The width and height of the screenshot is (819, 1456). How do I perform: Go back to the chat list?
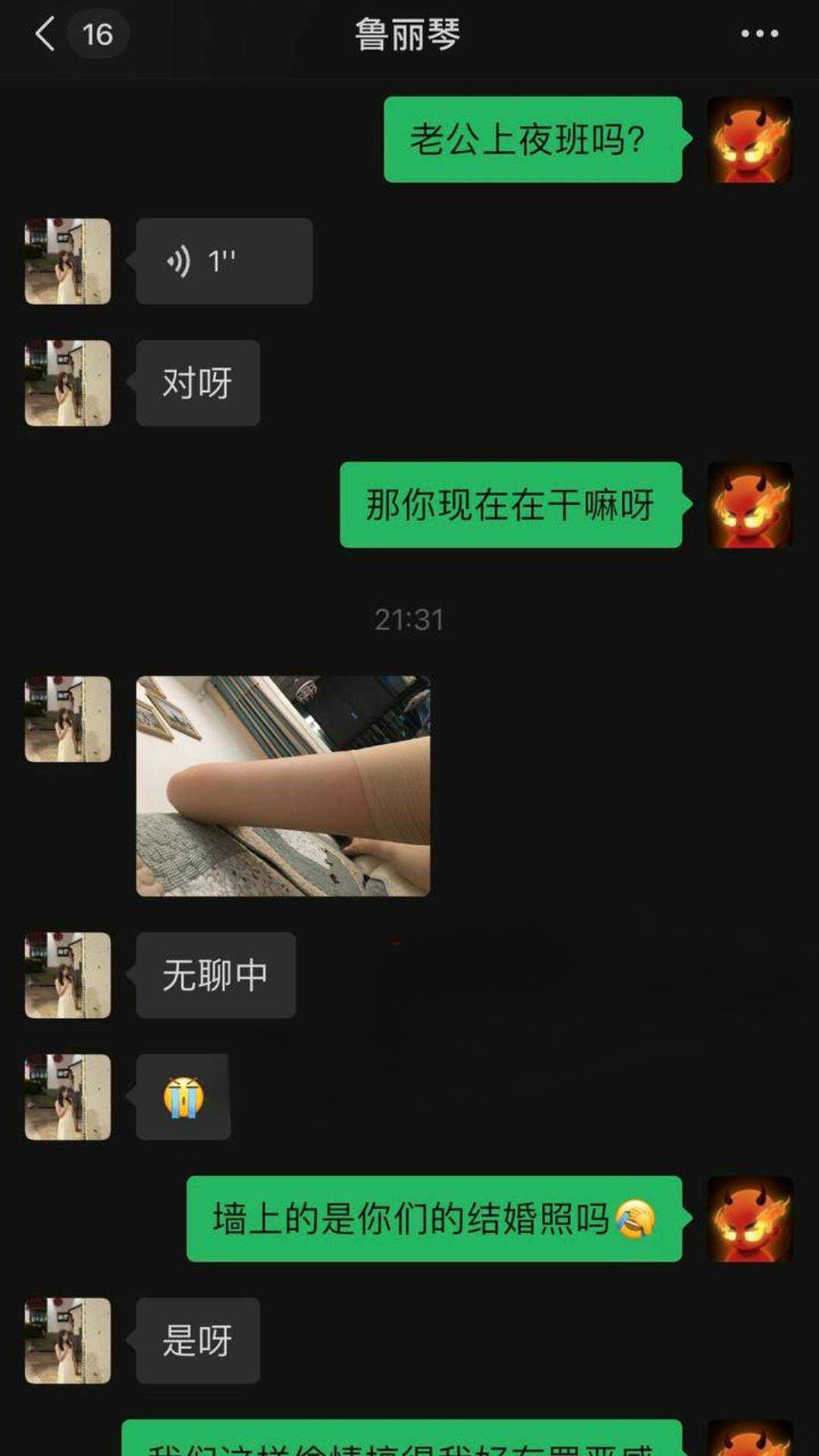pos(45,34)
